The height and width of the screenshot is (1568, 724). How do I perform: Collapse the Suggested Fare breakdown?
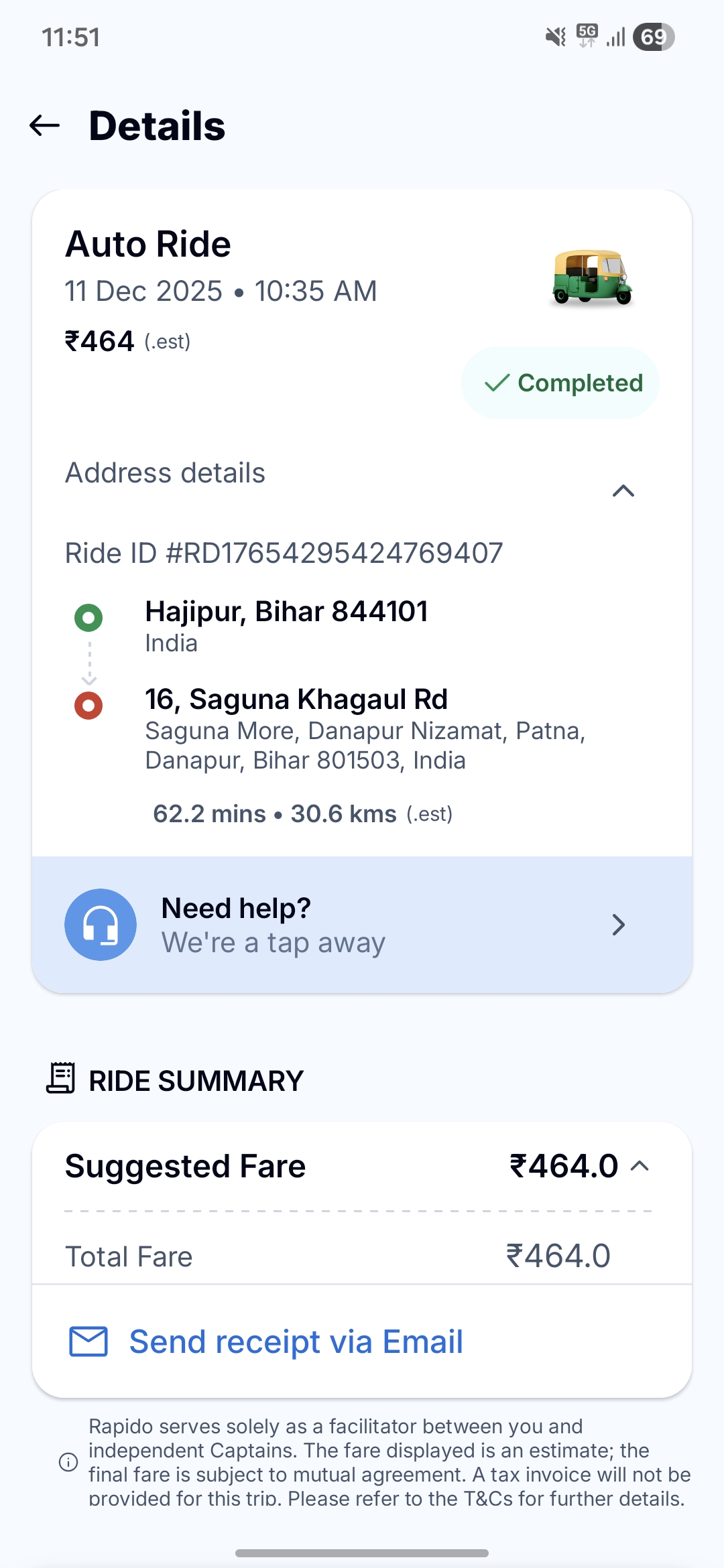pos(640,1167)
